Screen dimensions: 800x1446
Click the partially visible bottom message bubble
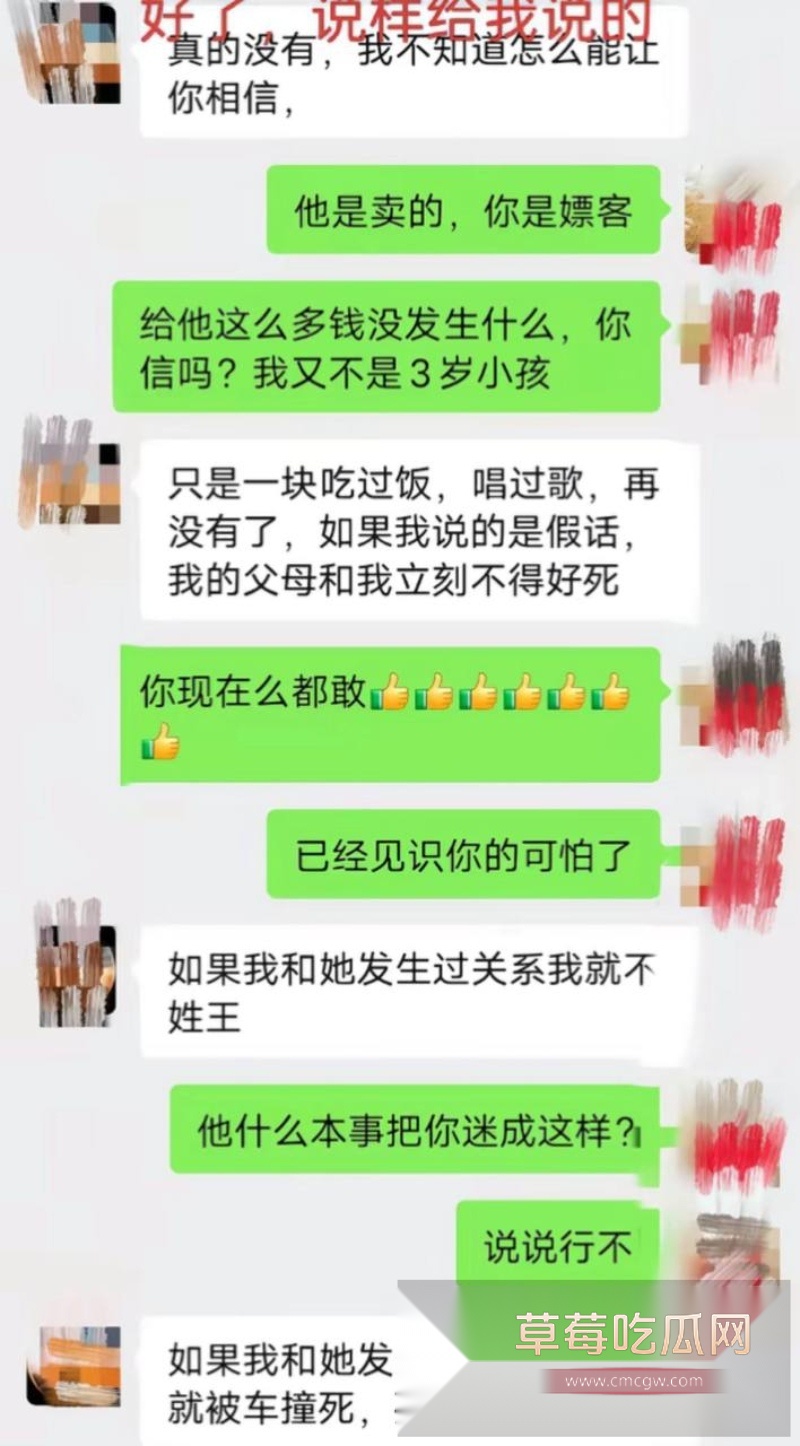tap(280, 1385)
